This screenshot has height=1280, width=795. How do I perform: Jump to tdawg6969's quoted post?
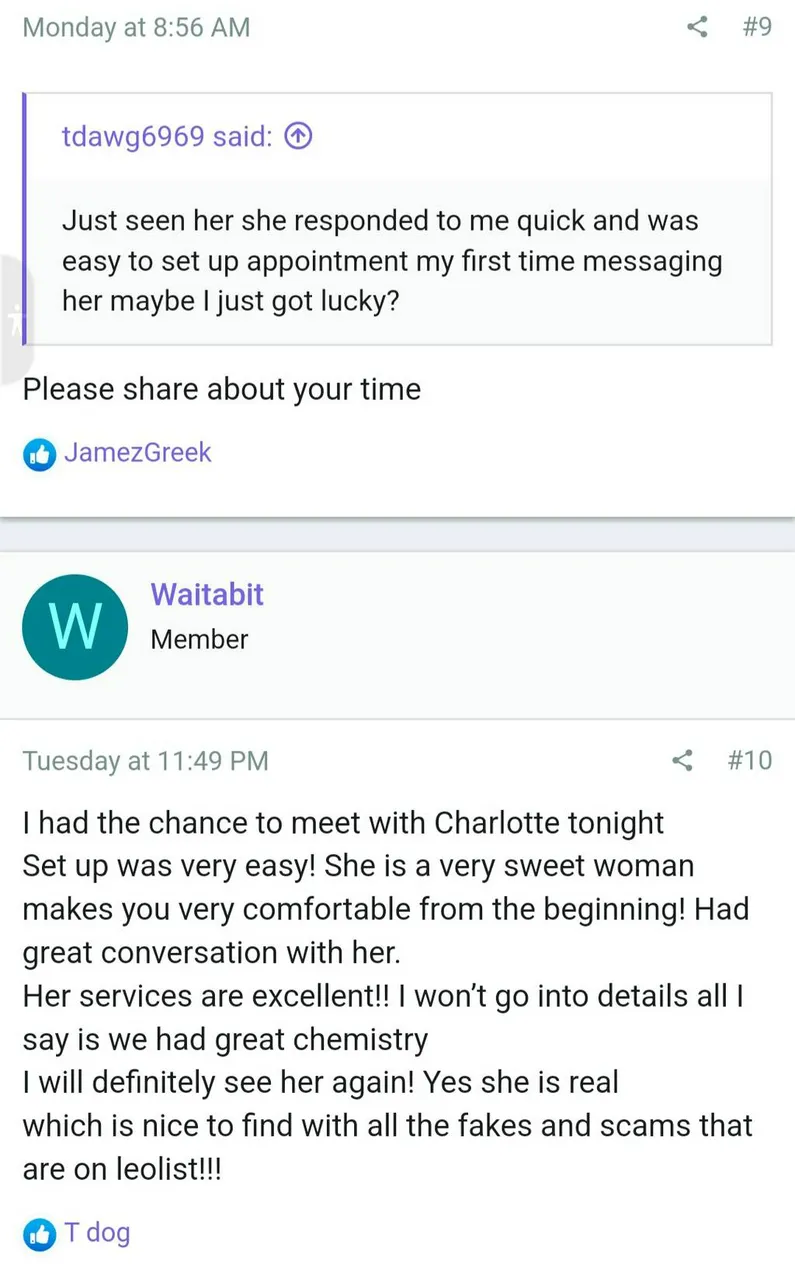point(300,137)
